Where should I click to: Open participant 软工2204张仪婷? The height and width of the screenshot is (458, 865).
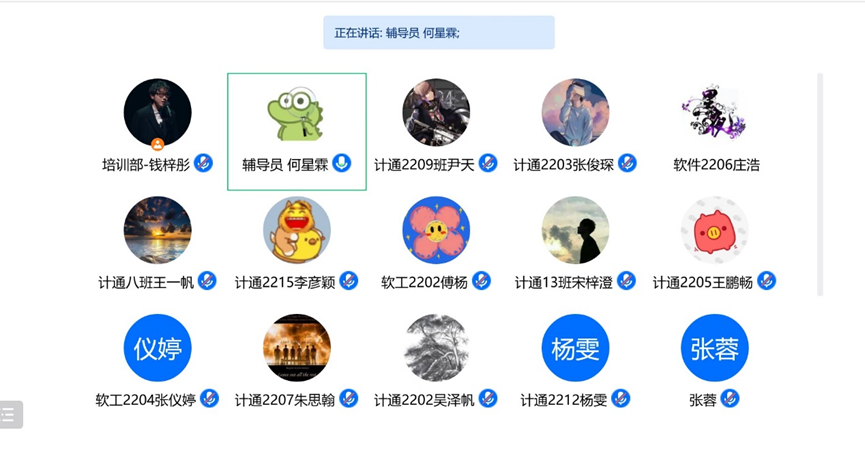point(157,348)
